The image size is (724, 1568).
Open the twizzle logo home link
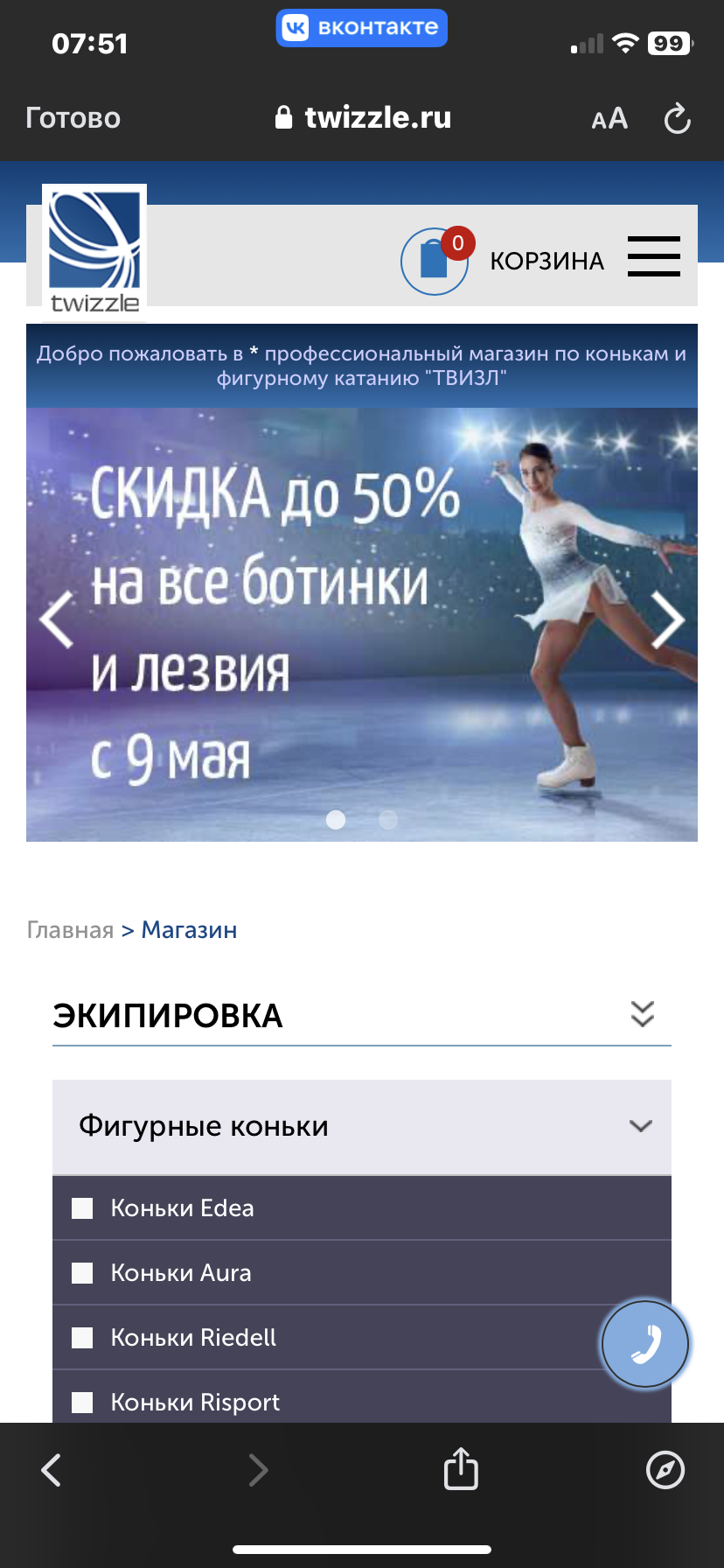tap(94, 250)
